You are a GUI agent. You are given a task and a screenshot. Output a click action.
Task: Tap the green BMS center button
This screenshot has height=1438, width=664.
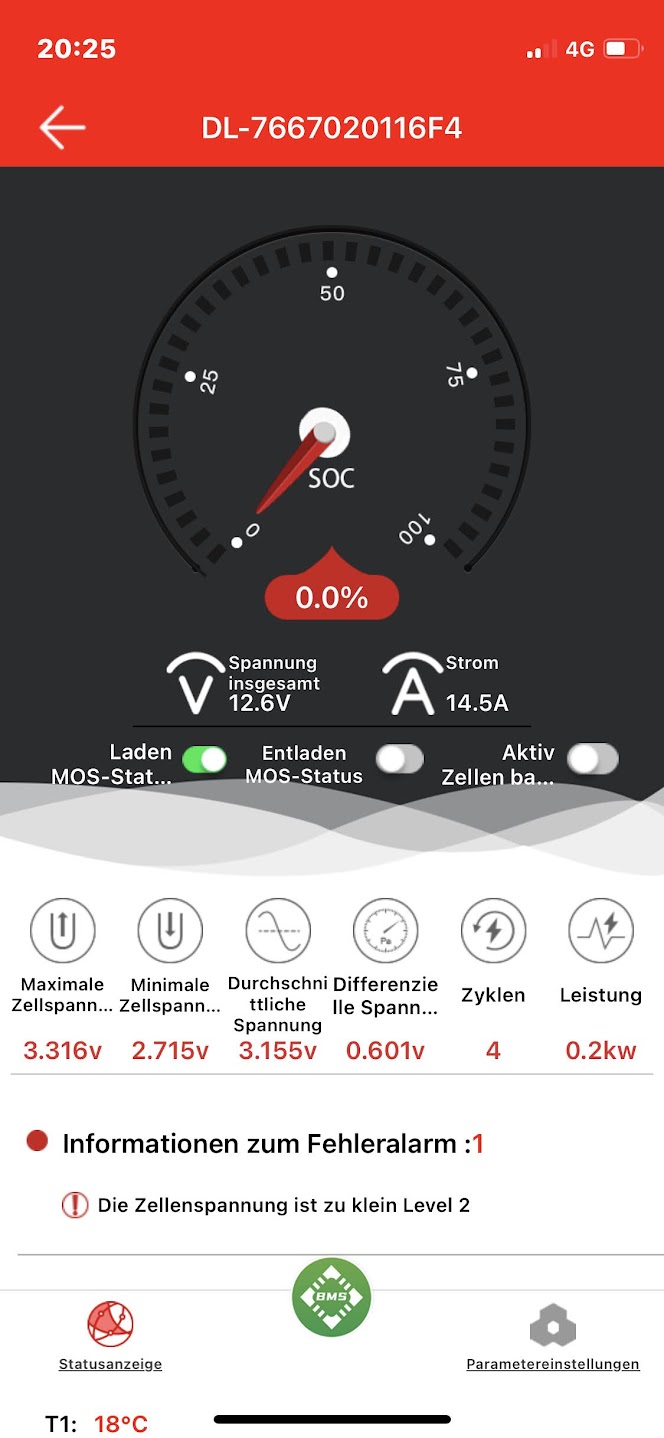pos(332,1297)
